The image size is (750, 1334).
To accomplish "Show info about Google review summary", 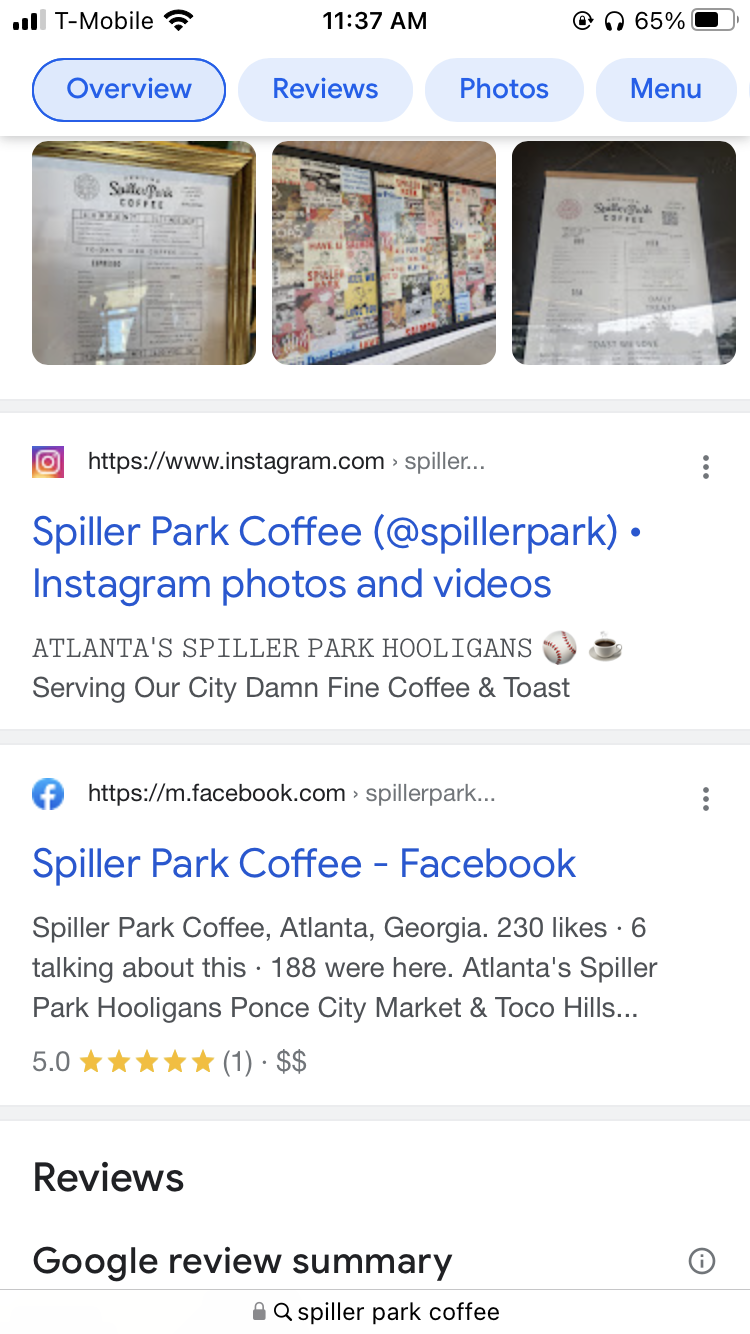I will (x=702, y=1262).
